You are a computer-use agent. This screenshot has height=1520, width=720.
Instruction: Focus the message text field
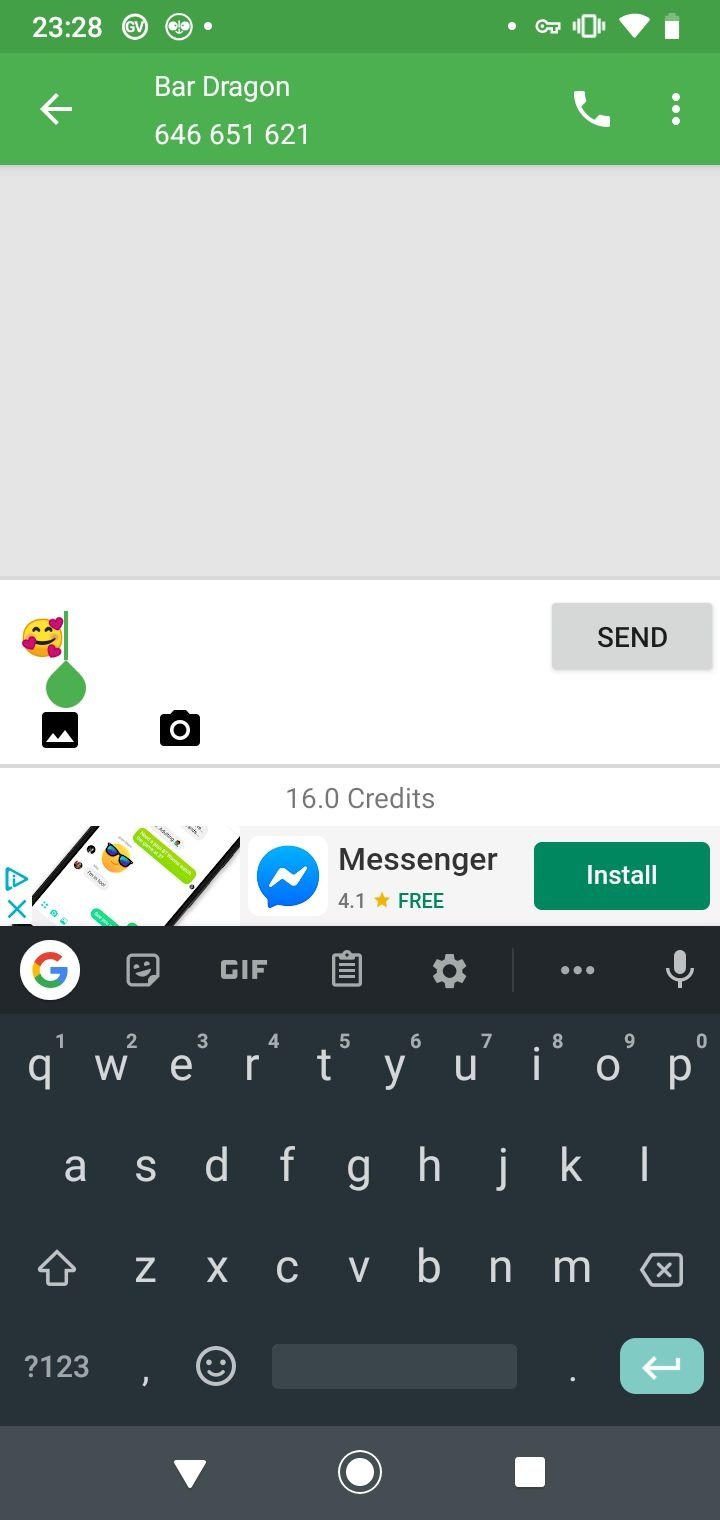280,638
